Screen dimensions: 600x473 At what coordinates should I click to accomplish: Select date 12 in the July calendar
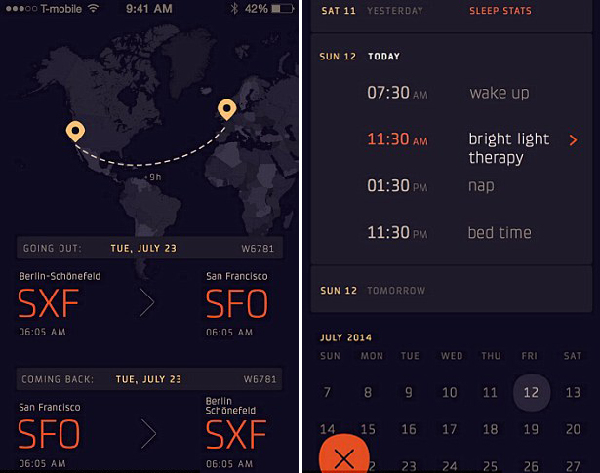(x=532, y=392)
